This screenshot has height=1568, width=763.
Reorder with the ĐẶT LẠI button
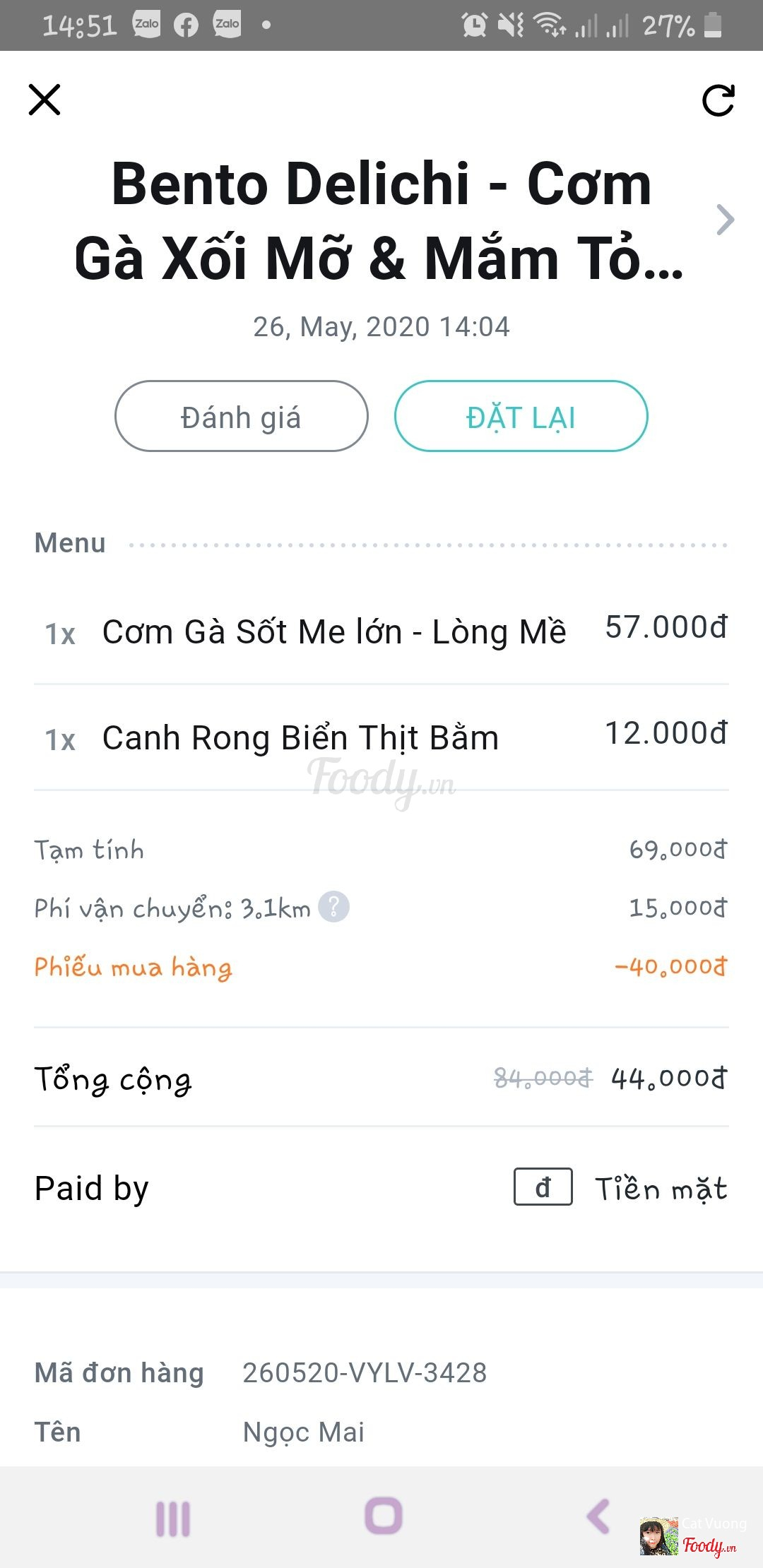(x=521, y=417)
